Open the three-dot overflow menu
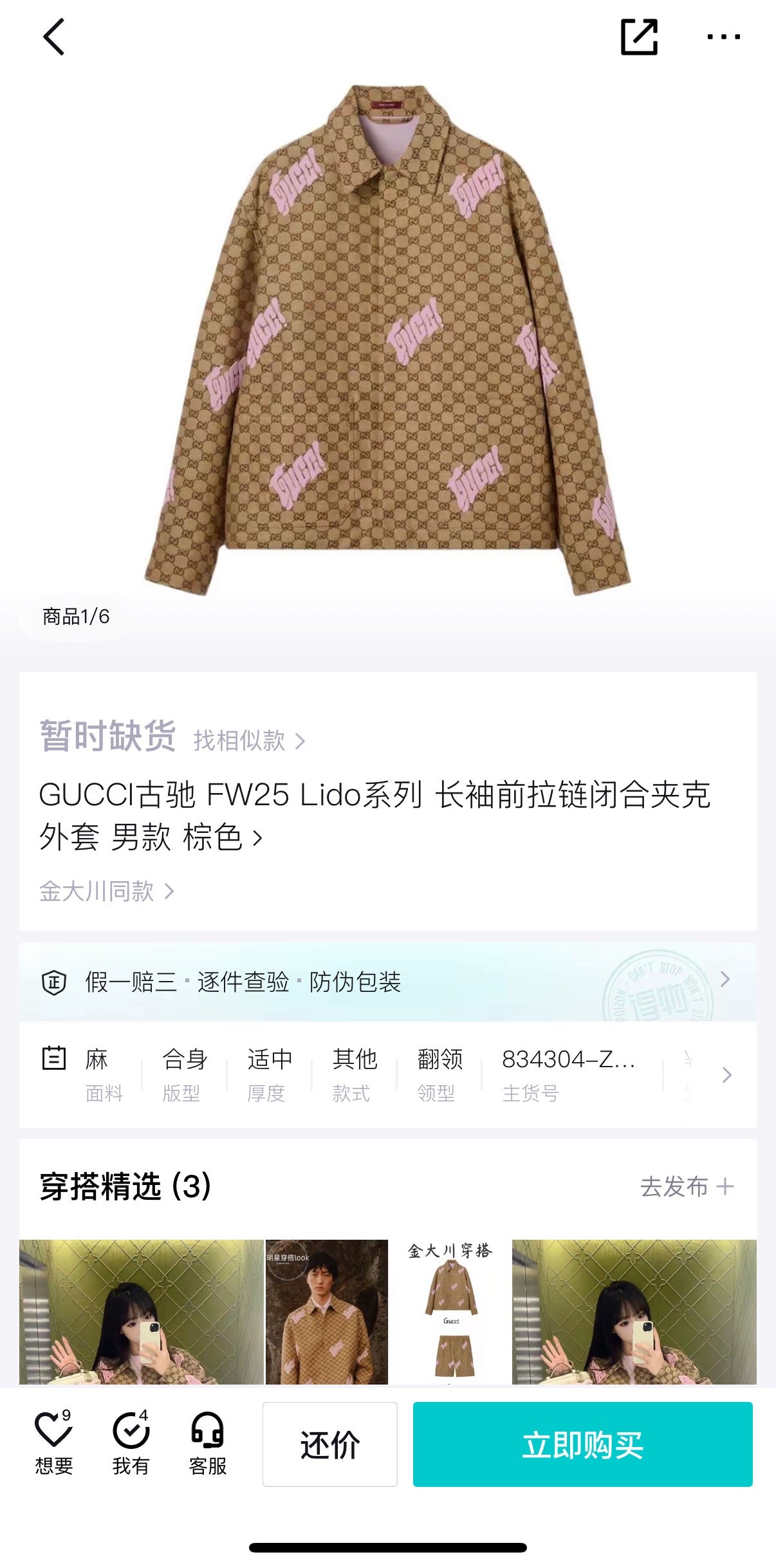This screenshot has width=776, height=1568. point(723,37)
